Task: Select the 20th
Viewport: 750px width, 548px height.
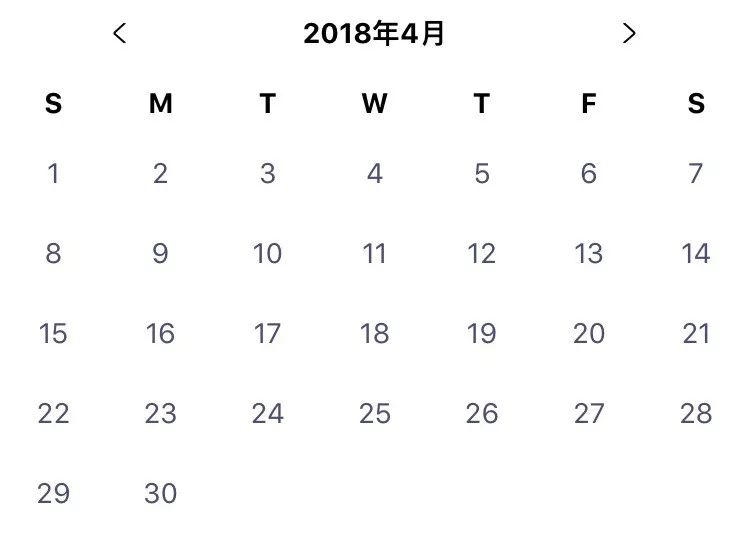Action: point(588,334)
